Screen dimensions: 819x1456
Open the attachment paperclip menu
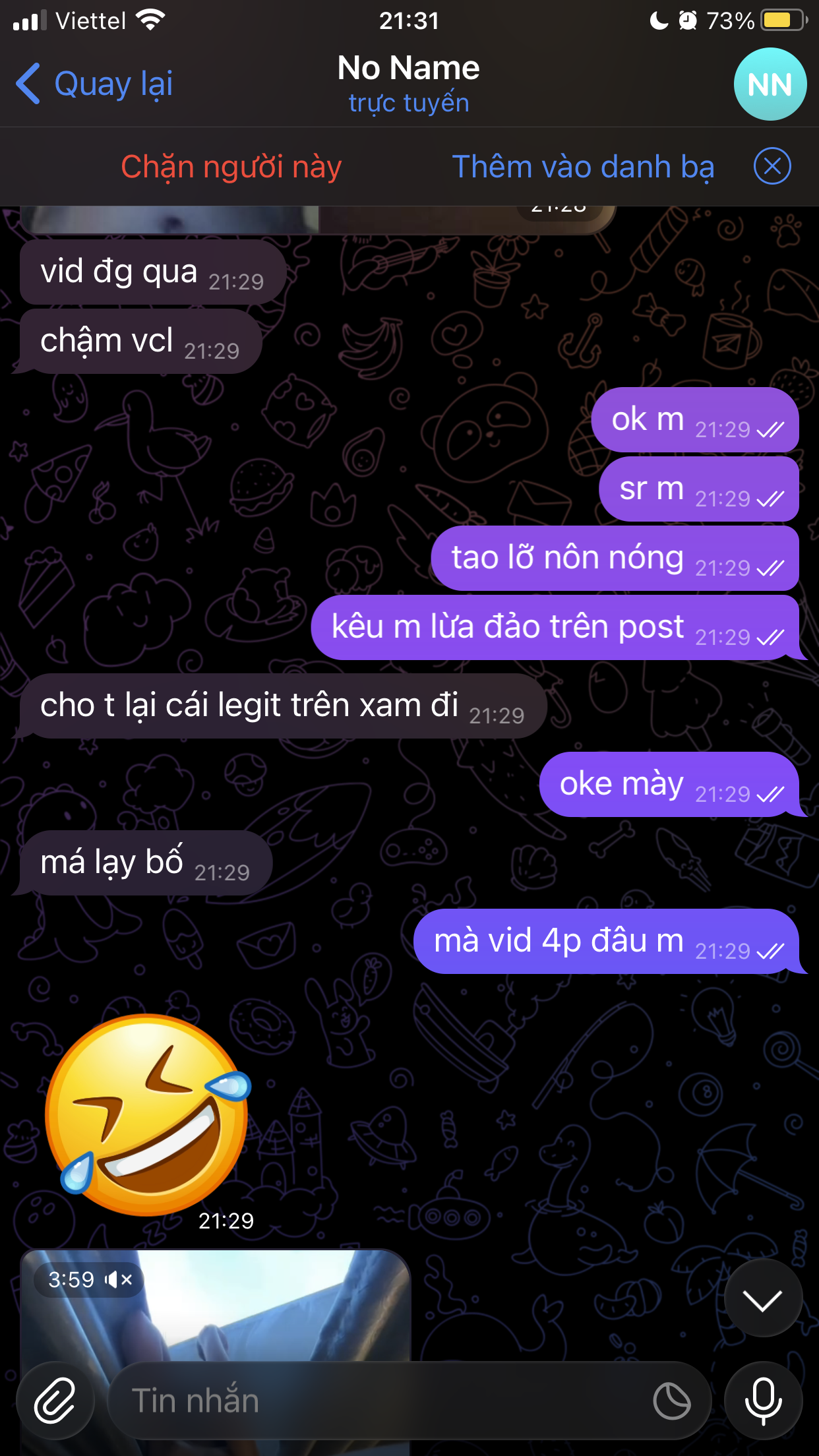(x=55, y=1400)
